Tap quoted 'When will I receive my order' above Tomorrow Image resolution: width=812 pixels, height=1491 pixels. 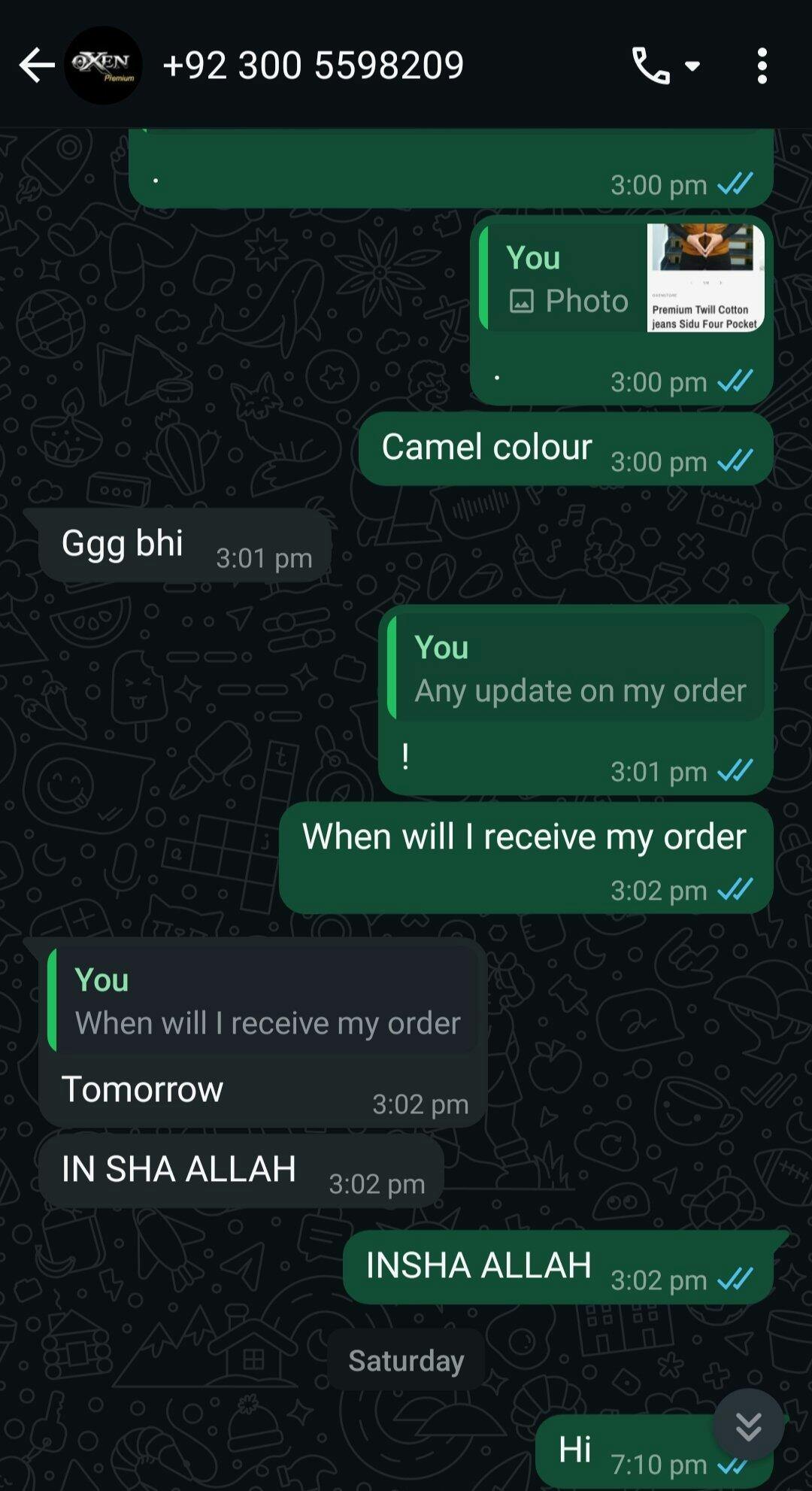pos(263,1001)
